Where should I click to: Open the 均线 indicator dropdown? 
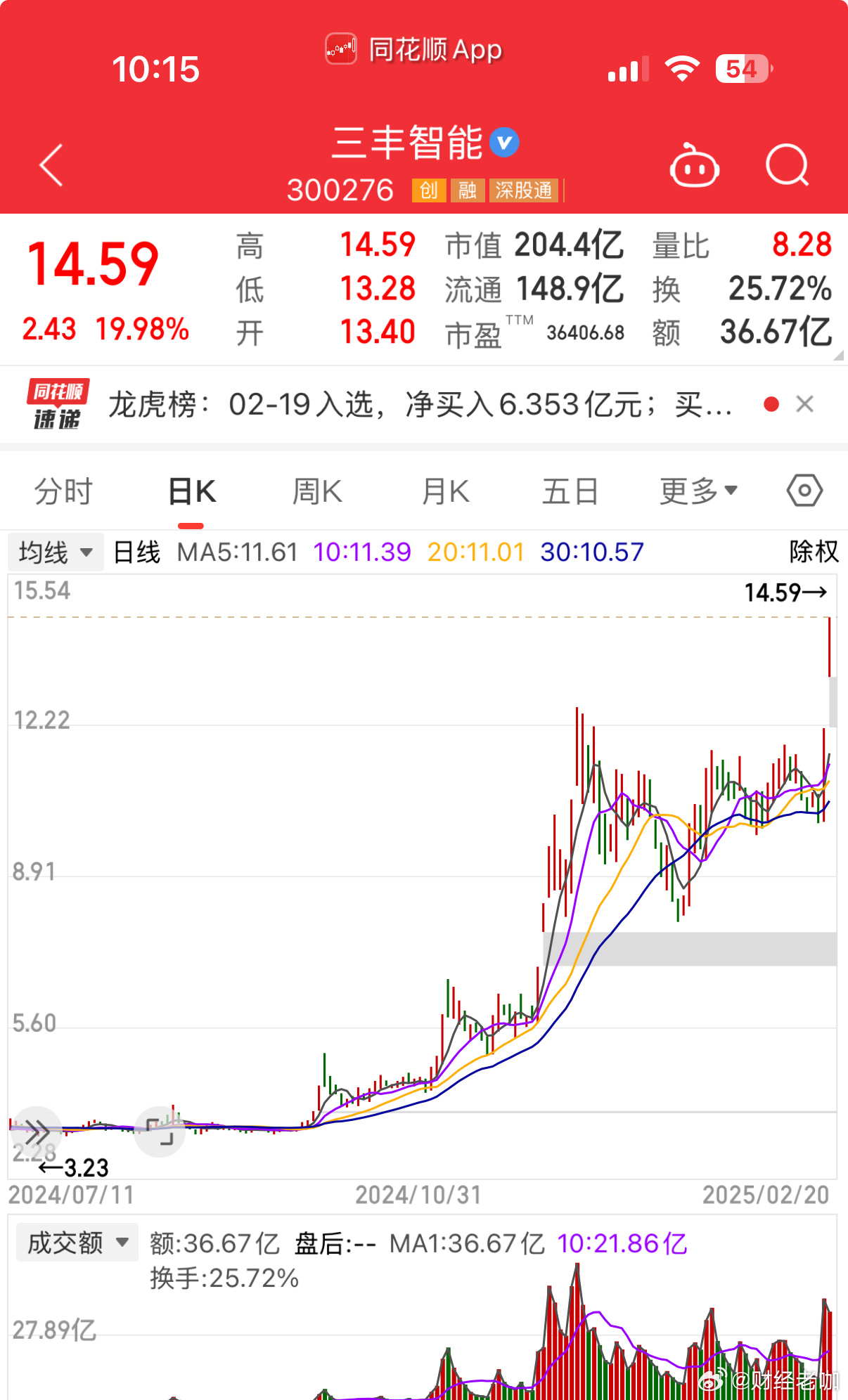click(56, 552)
